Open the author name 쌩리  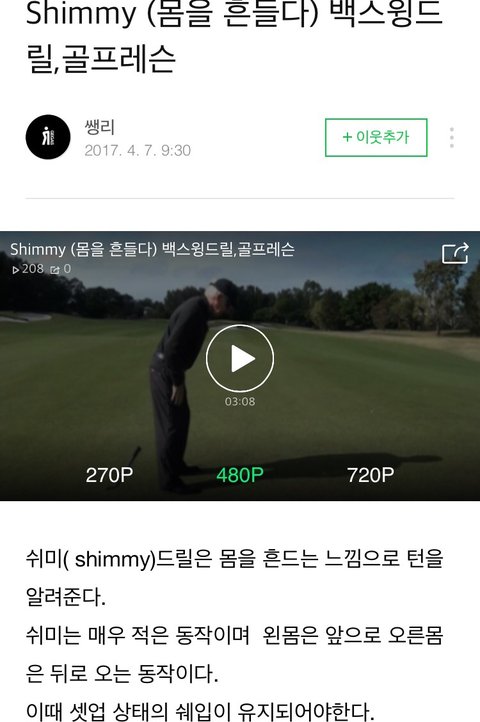click(100, 127)
